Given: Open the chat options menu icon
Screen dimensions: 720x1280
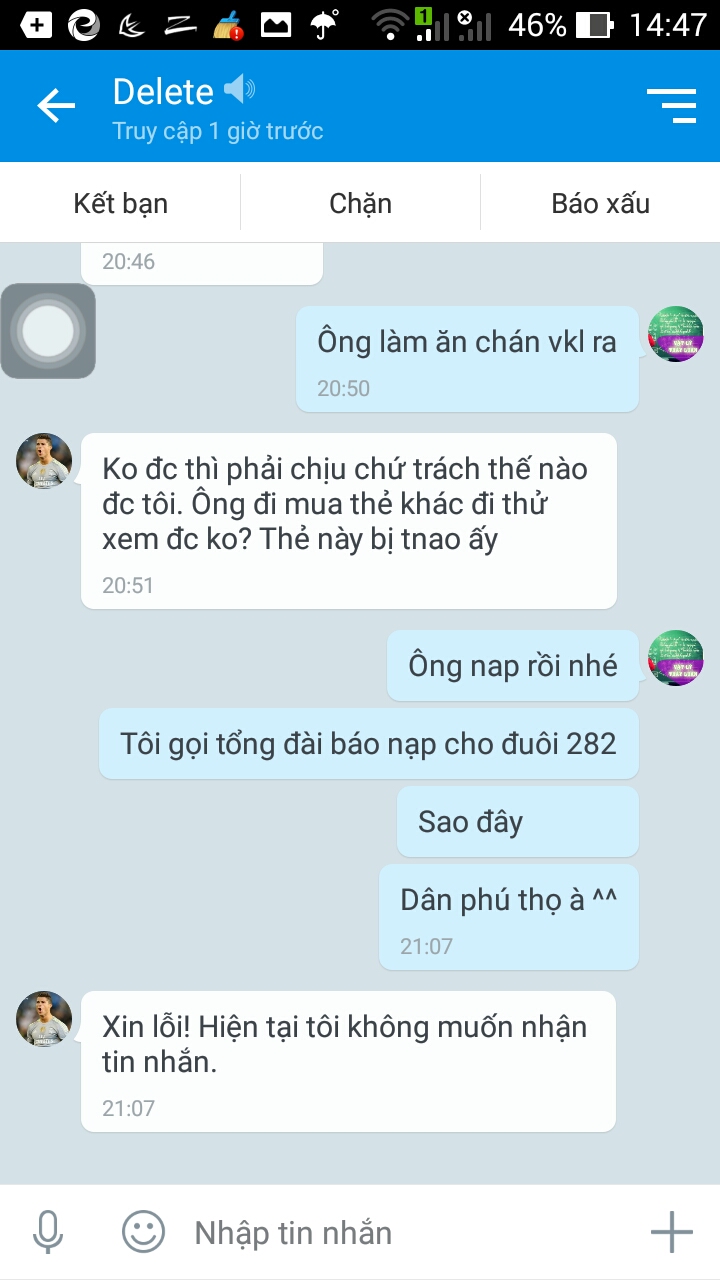Looking at the screenshot, I should 671,105.
